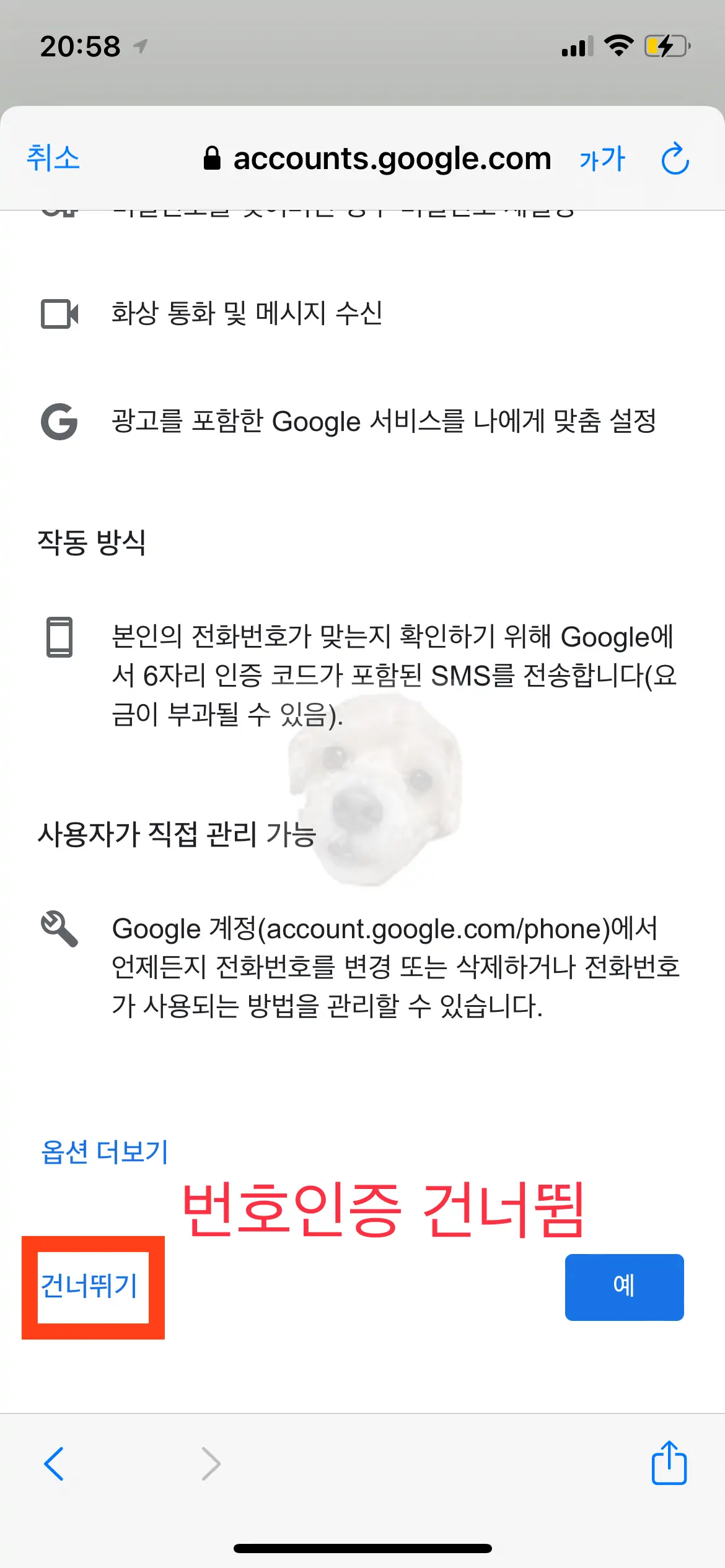Tap the video camera icon next to 화상 통화
Screen dimensions: 725x1568
[x=59, y=314]
